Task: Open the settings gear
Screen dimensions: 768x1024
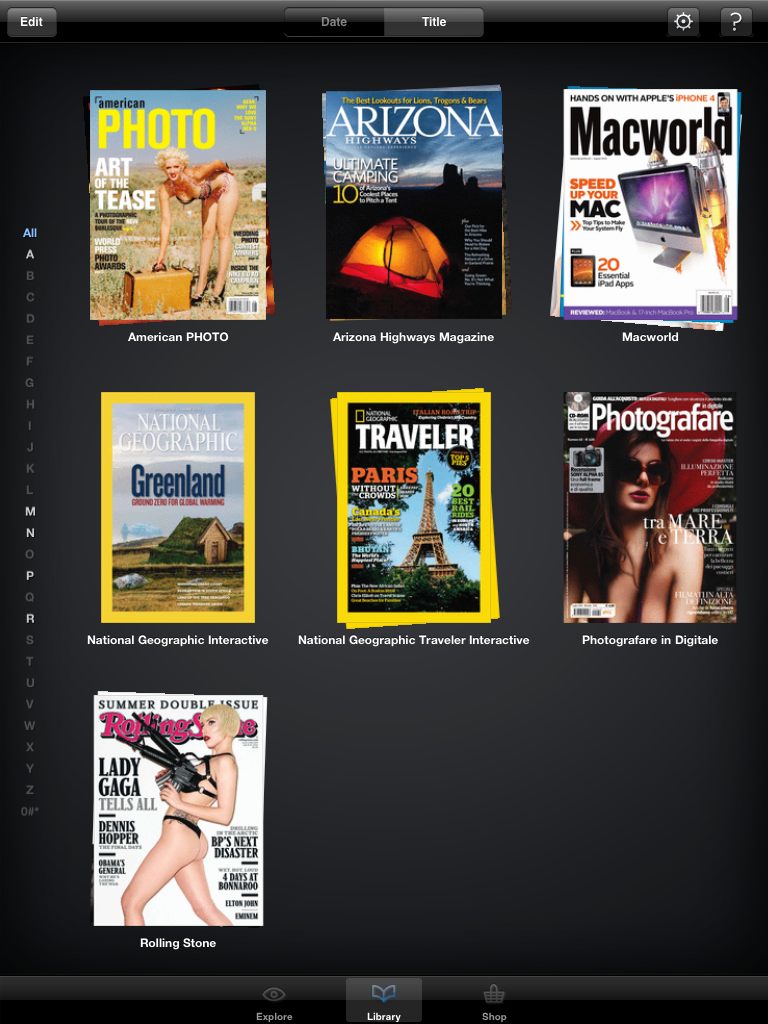Action: pyautogui.click(x=683, y=22)
